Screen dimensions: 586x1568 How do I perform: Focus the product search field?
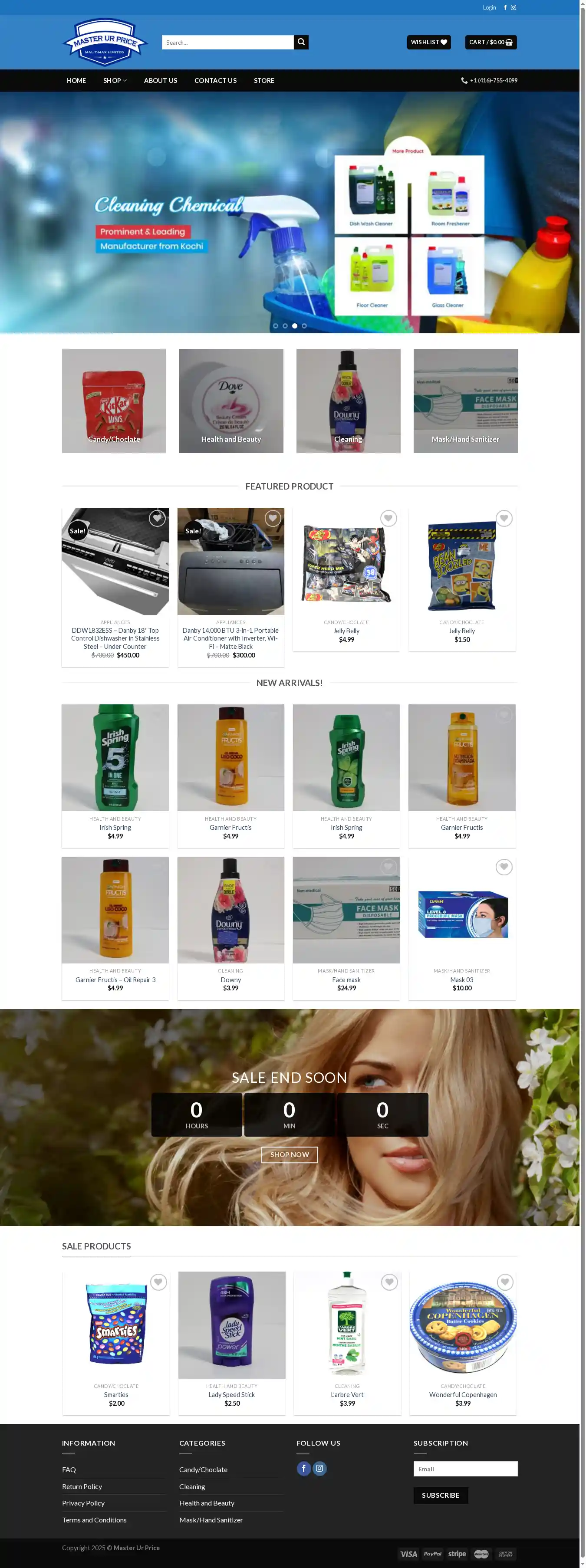pos(227,42)
